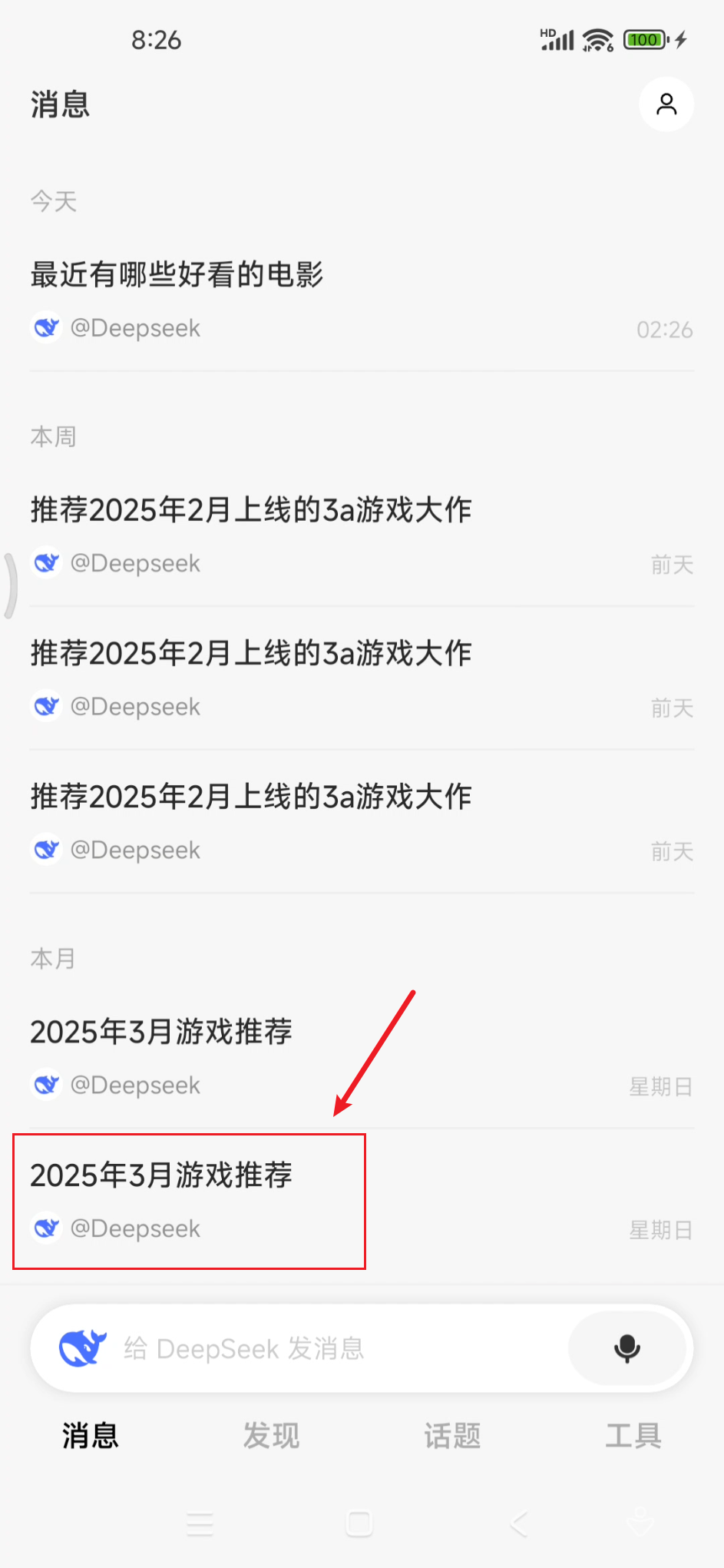The image size is (724, 1568).
Task: Open the conversation 最近有哪些好看的电影
Action: coord(362,301)
